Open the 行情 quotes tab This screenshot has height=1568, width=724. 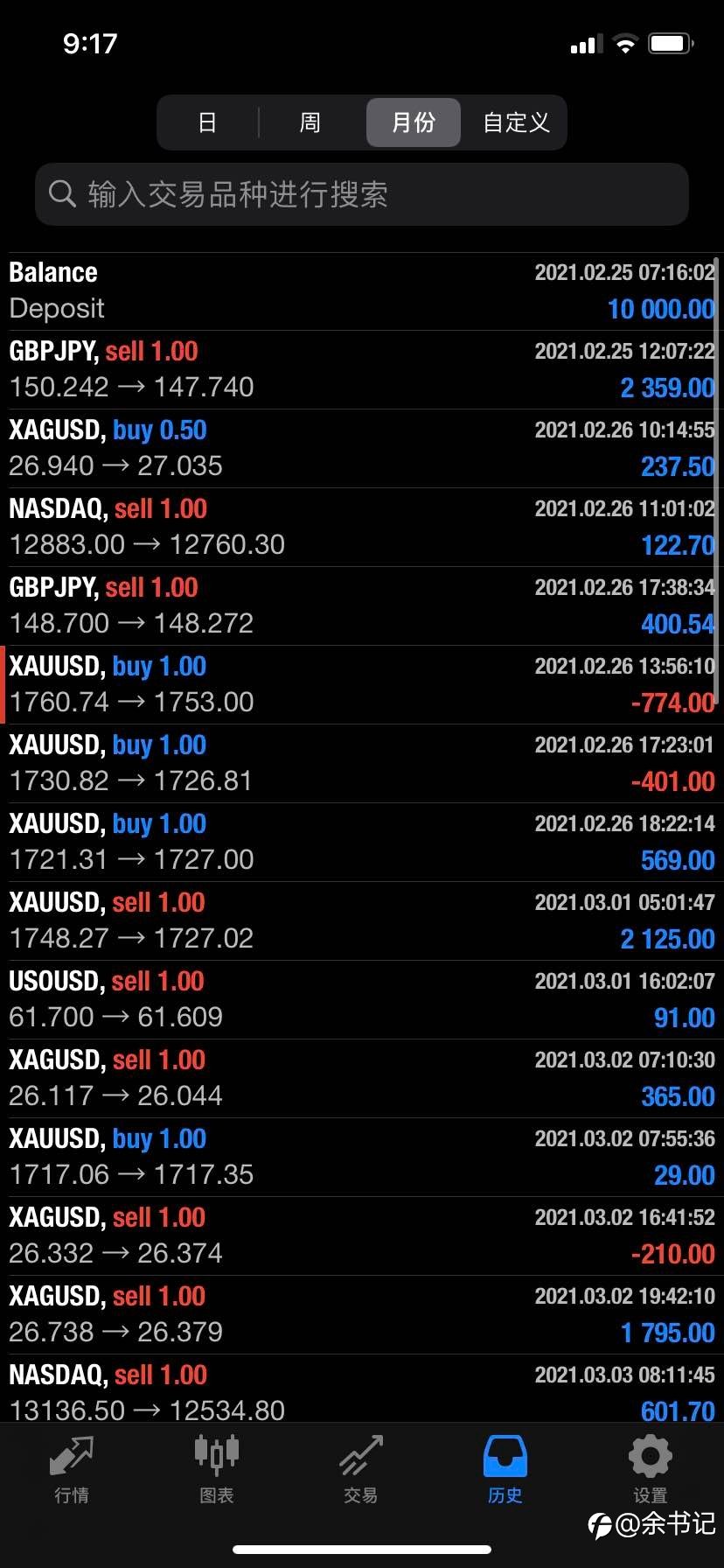point(72,1469)
